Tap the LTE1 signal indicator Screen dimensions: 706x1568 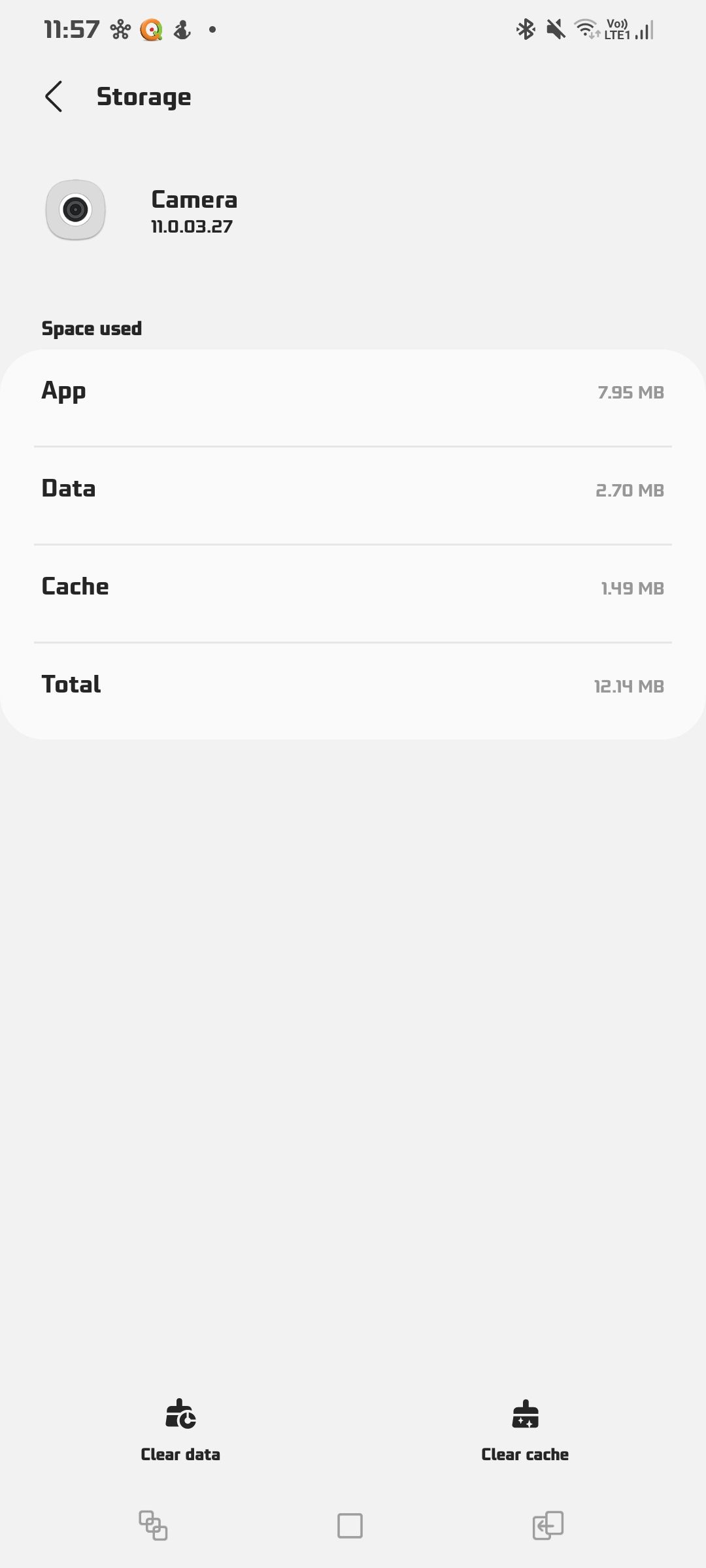click(629, 29)
